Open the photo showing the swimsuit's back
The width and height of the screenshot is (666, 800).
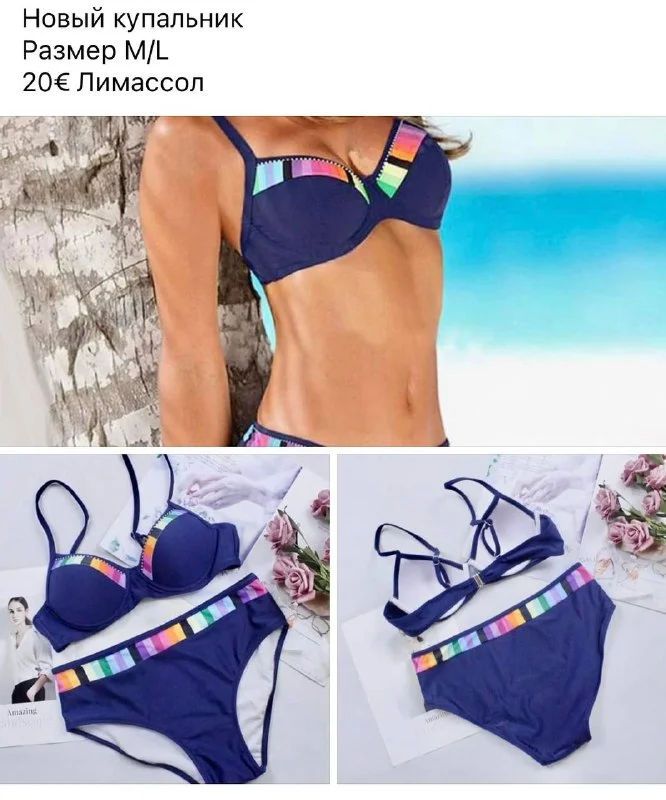501,619
